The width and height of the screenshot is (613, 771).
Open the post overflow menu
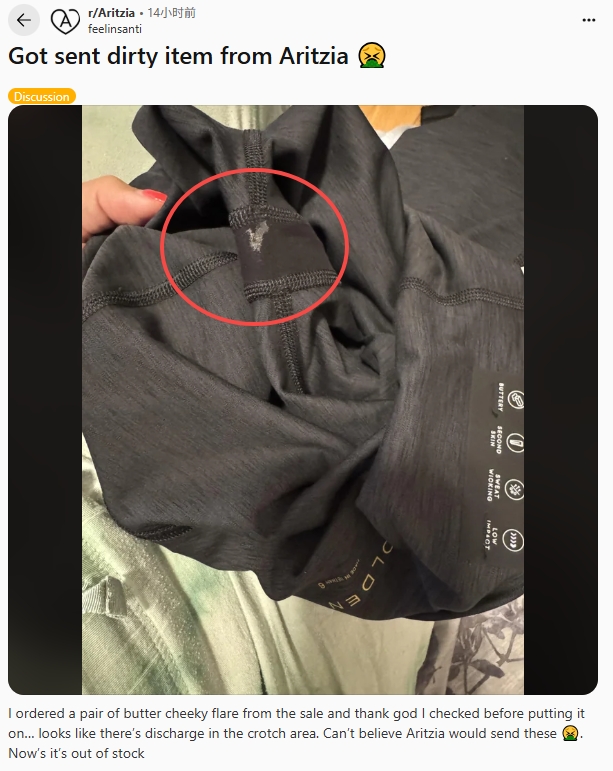[x=590, y=20]
